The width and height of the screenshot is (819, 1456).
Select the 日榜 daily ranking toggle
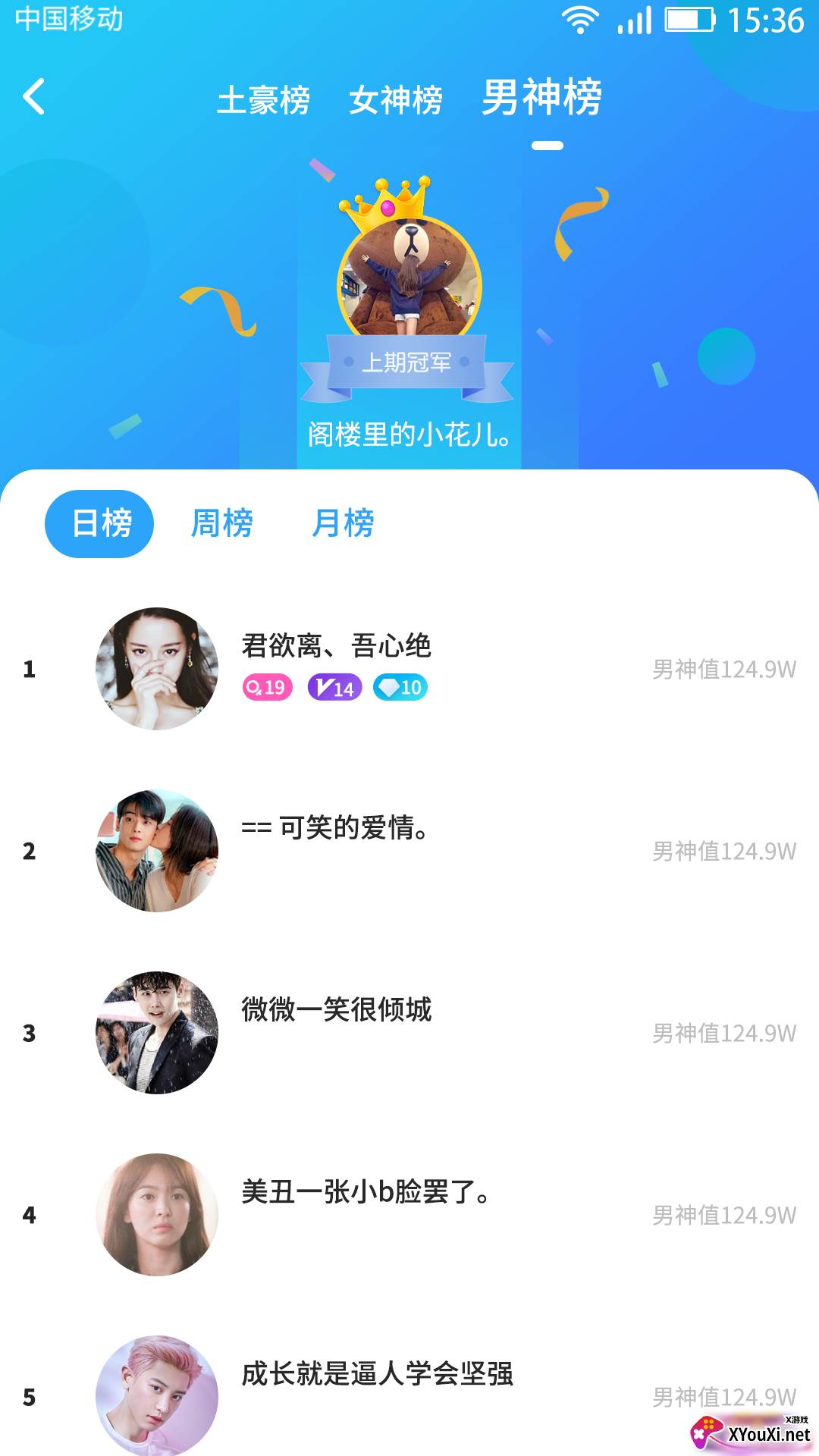(x=101, y=522)
